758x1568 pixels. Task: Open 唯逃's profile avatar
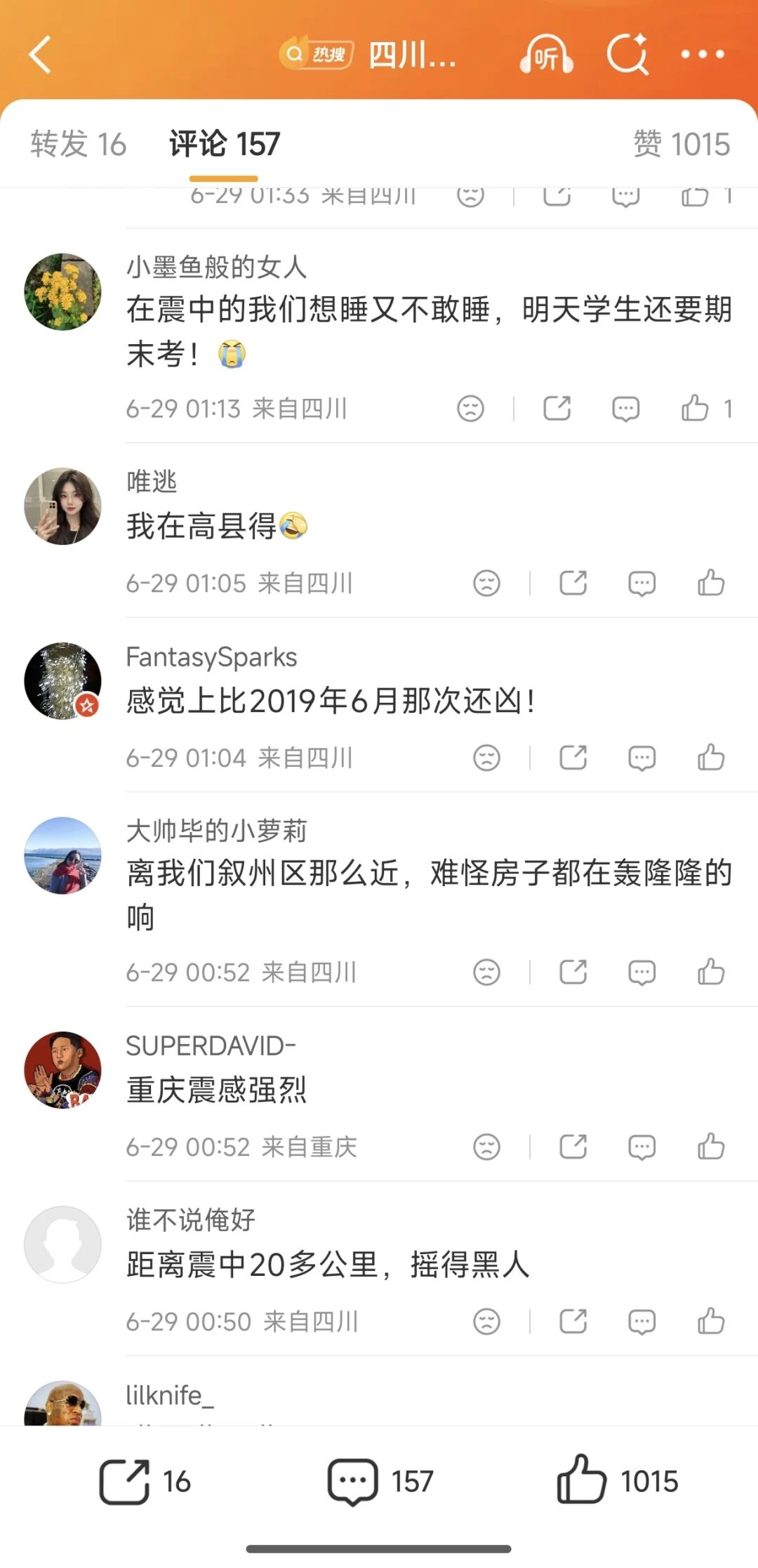[x=62, y=506]
